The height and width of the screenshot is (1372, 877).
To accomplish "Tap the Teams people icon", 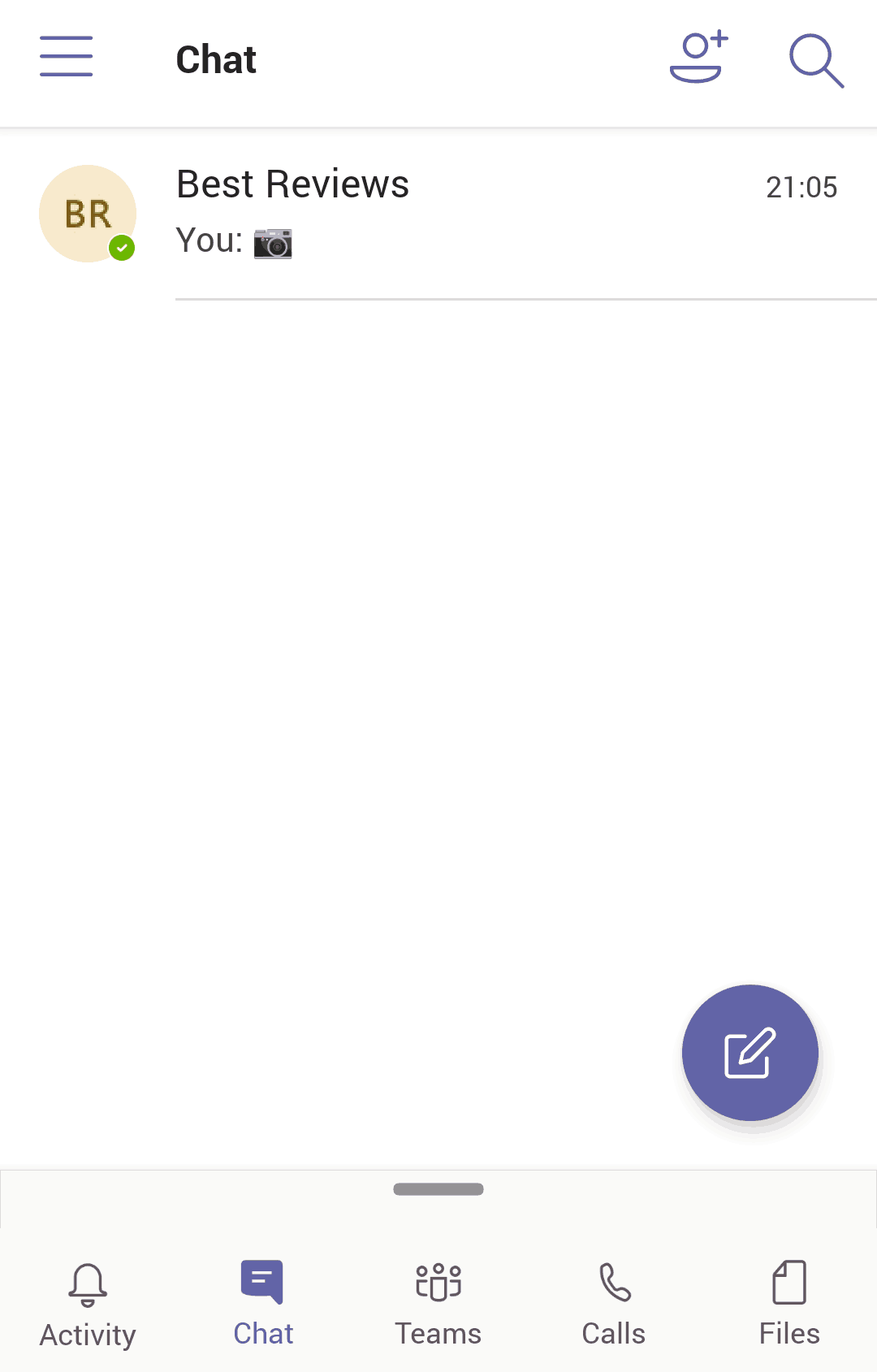I will (438, 1281).
